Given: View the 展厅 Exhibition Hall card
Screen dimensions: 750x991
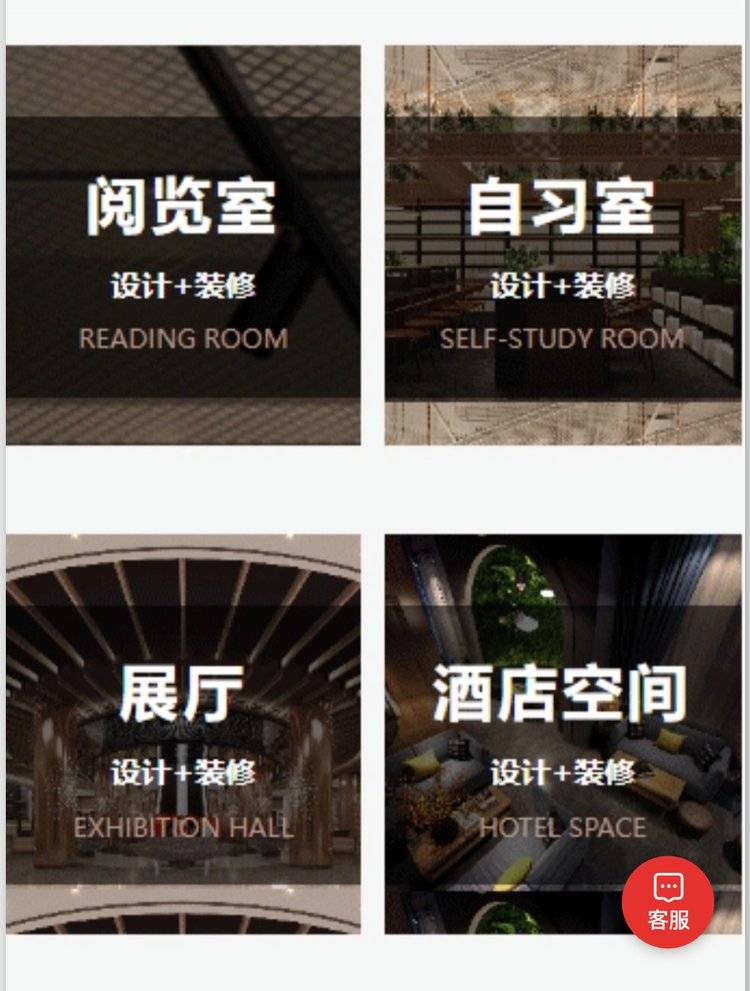Looking at the screenshot, I should click(x=183, y=734).
